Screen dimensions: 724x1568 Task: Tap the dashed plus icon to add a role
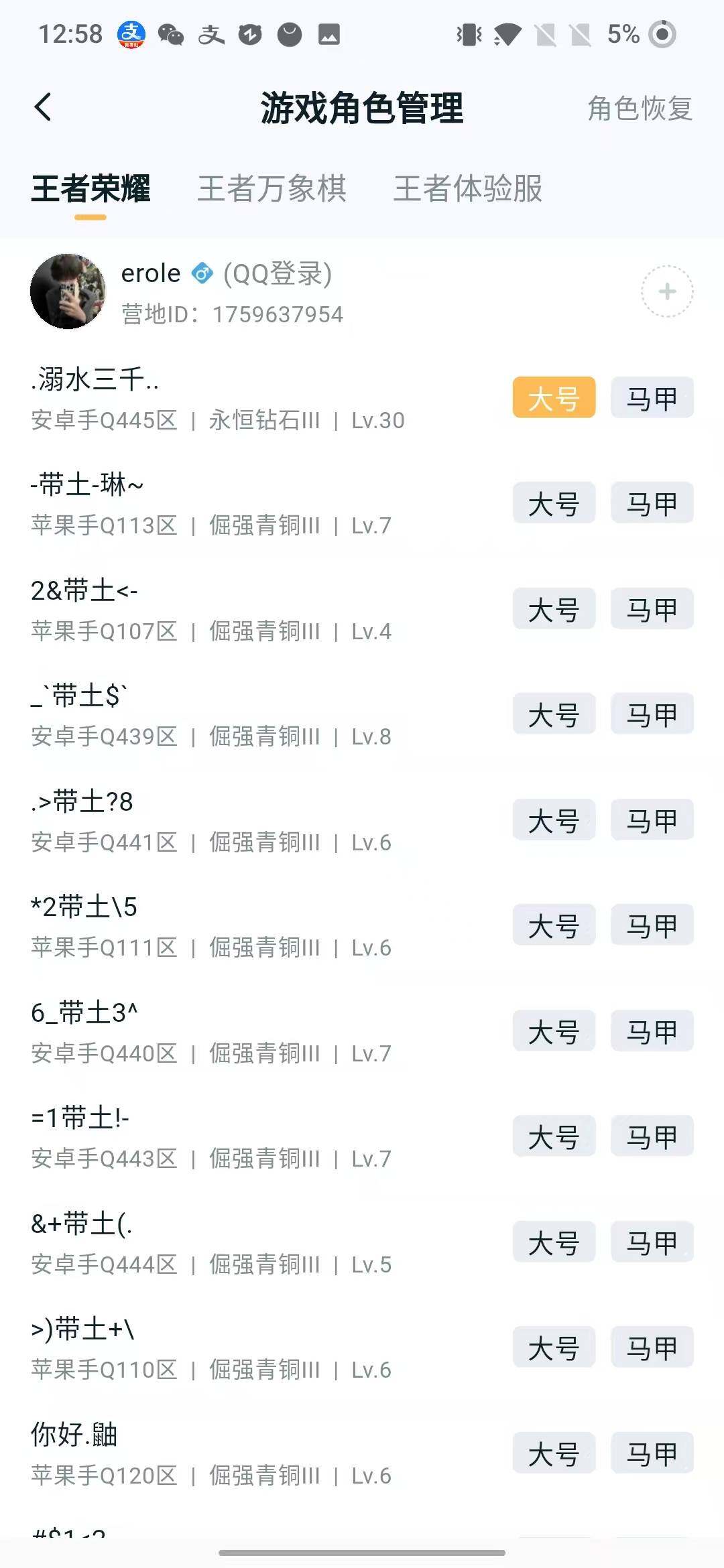click(666, 291)
